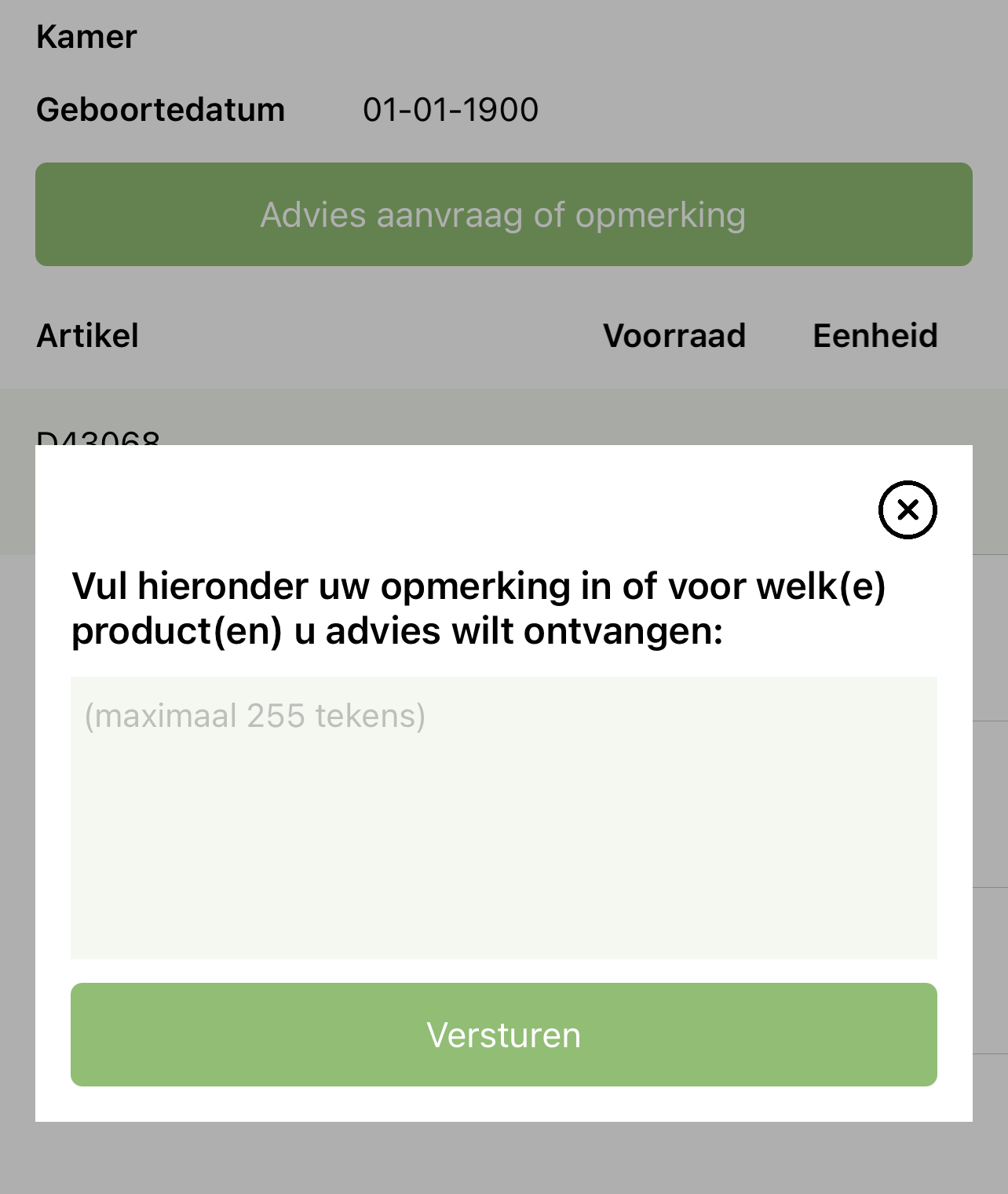Click the Geboortedatum label

[x=160, y=109]
